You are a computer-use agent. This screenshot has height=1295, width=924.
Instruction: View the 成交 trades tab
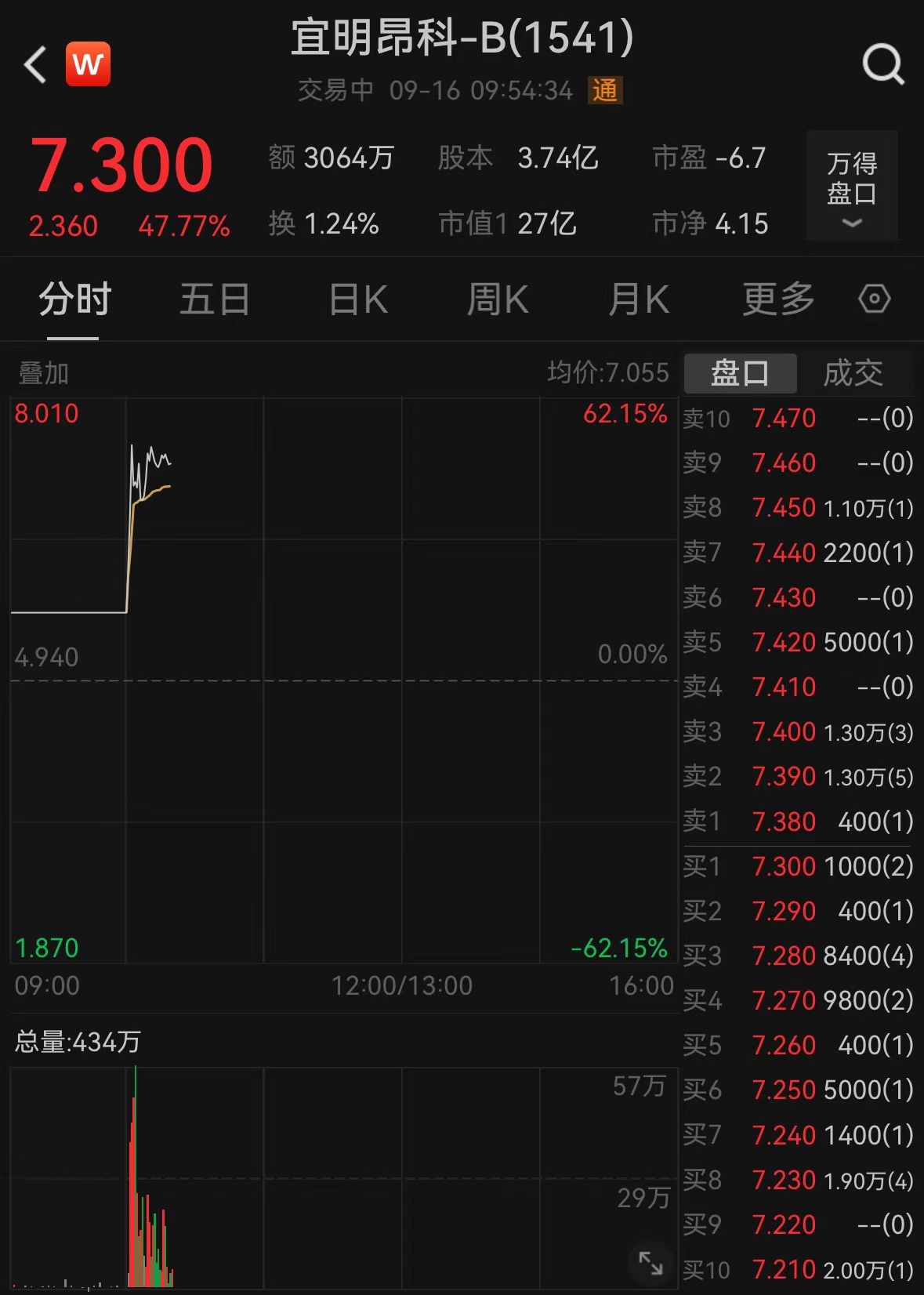pyautogui.click(x=853, y=373)
